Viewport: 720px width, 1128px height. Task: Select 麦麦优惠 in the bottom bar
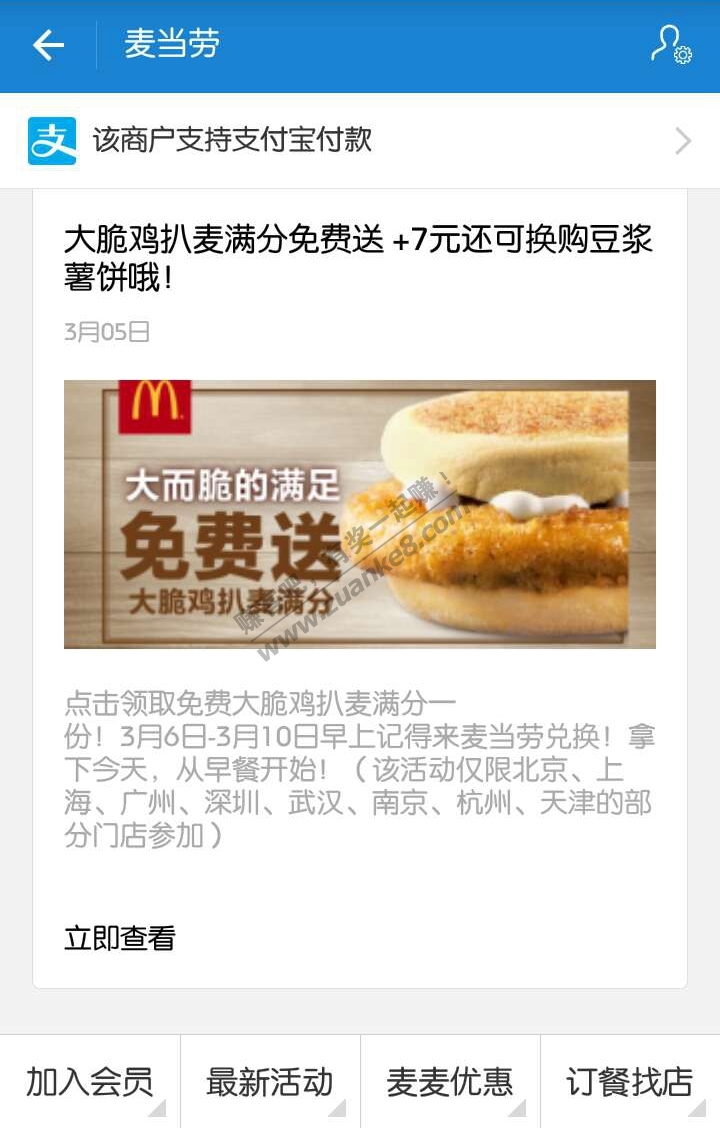click(450, 1082)
